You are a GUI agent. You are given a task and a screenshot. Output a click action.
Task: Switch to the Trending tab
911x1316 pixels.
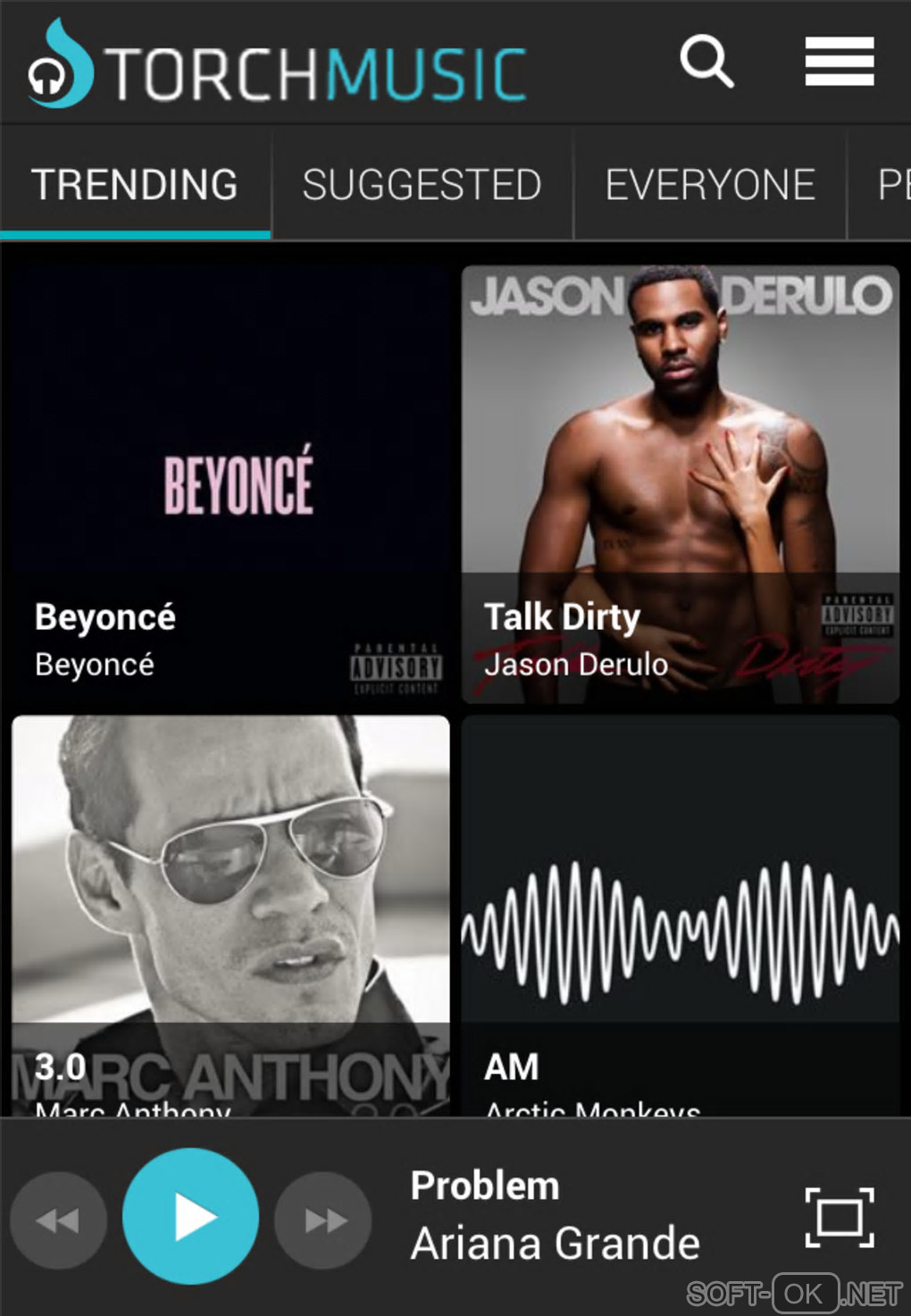[x=135, y=185]
